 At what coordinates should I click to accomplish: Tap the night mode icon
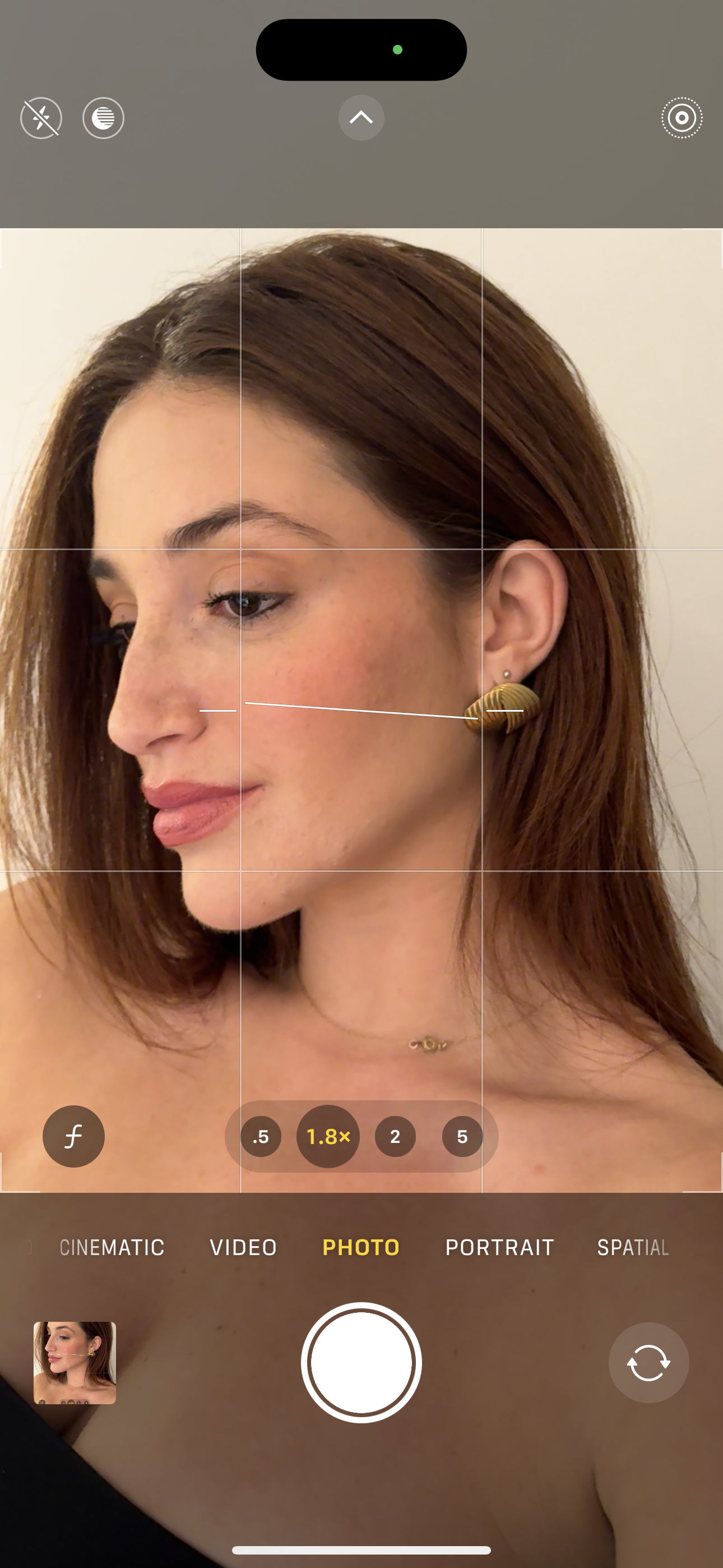click(x=104, y=118)
